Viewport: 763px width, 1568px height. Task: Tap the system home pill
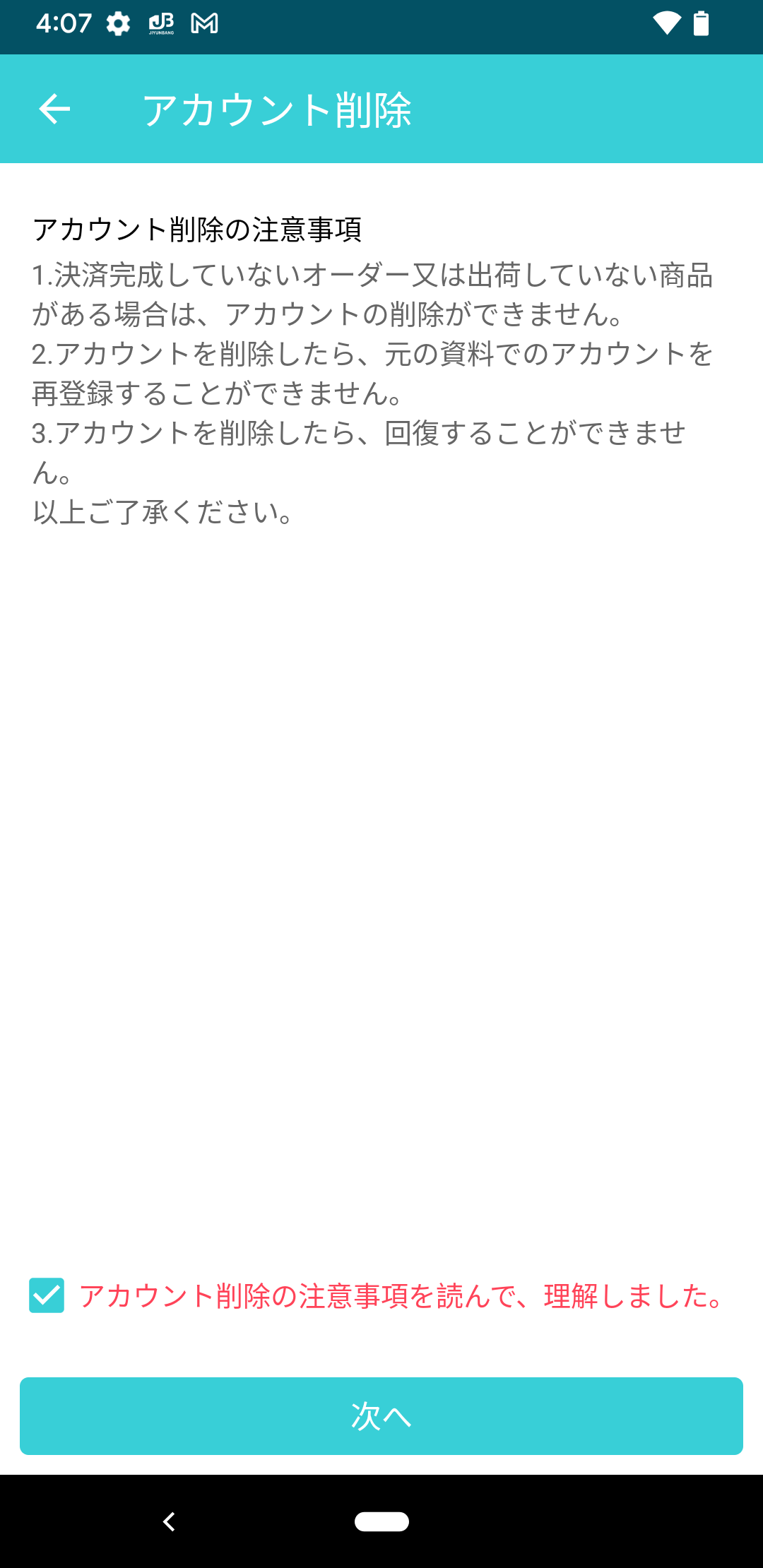tap(381, 1521)
